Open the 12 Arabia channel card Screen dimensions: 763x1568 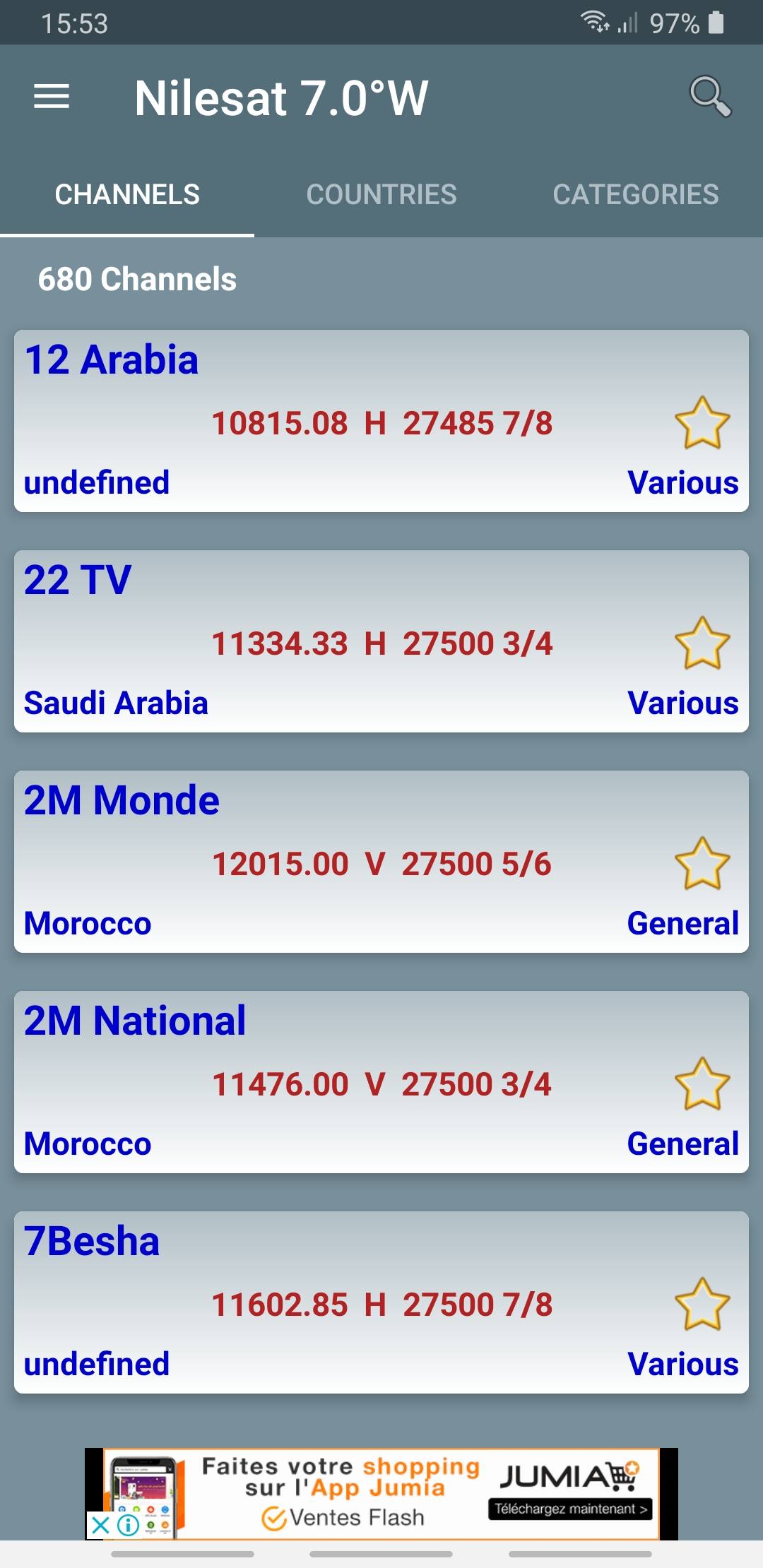(x=381, y=421)
